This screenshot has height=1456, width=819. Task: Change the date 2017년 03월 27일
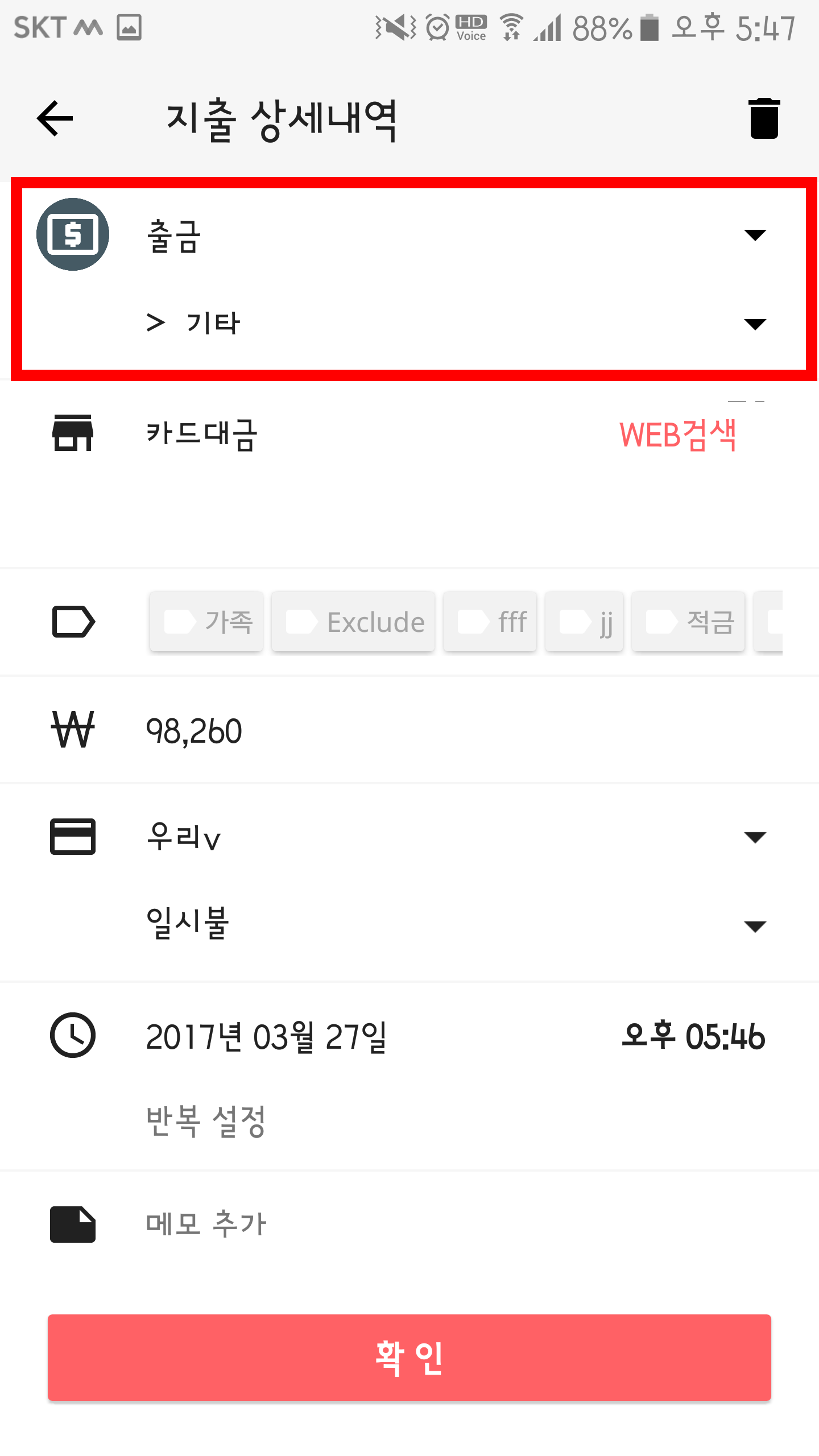[266, 1036]
